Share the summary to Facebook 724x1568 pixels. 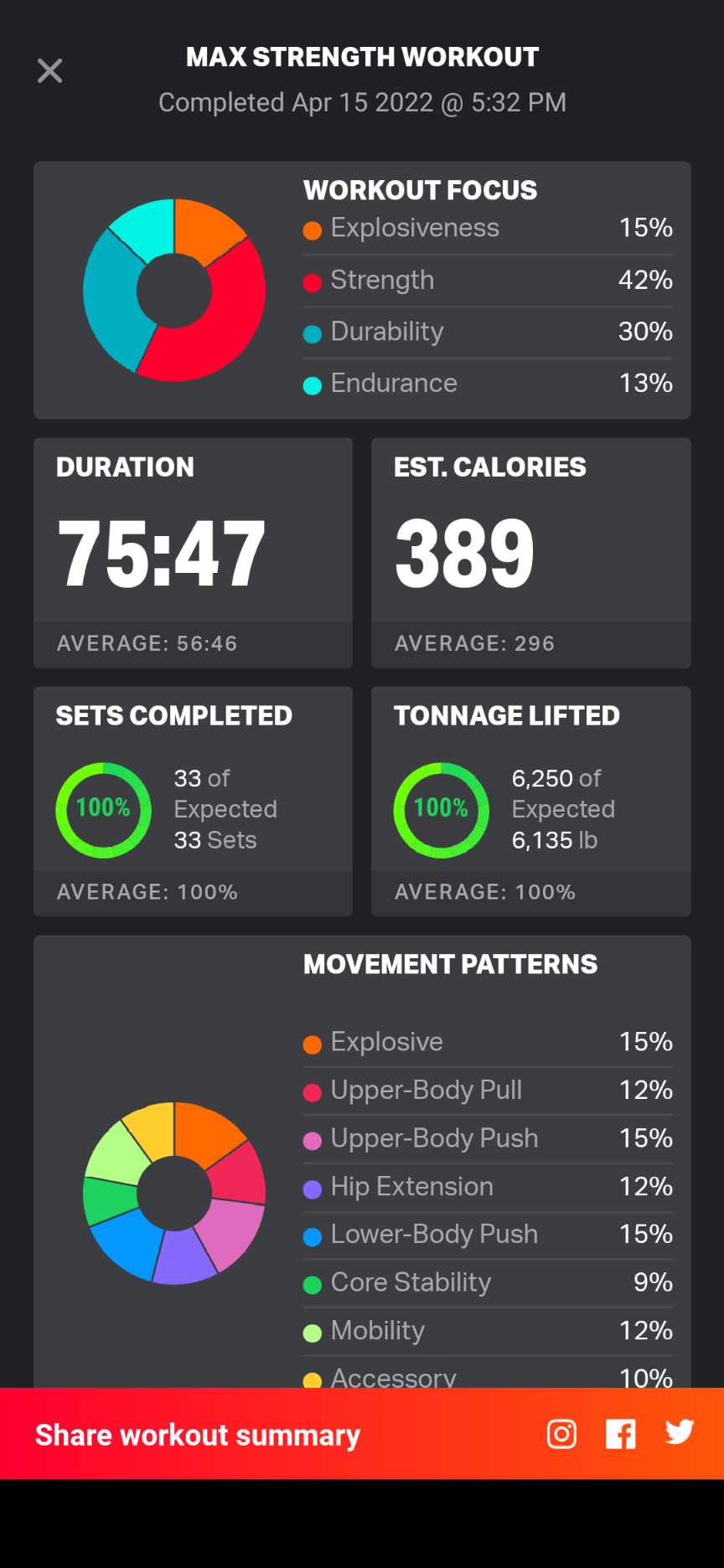click(621, 1434)
